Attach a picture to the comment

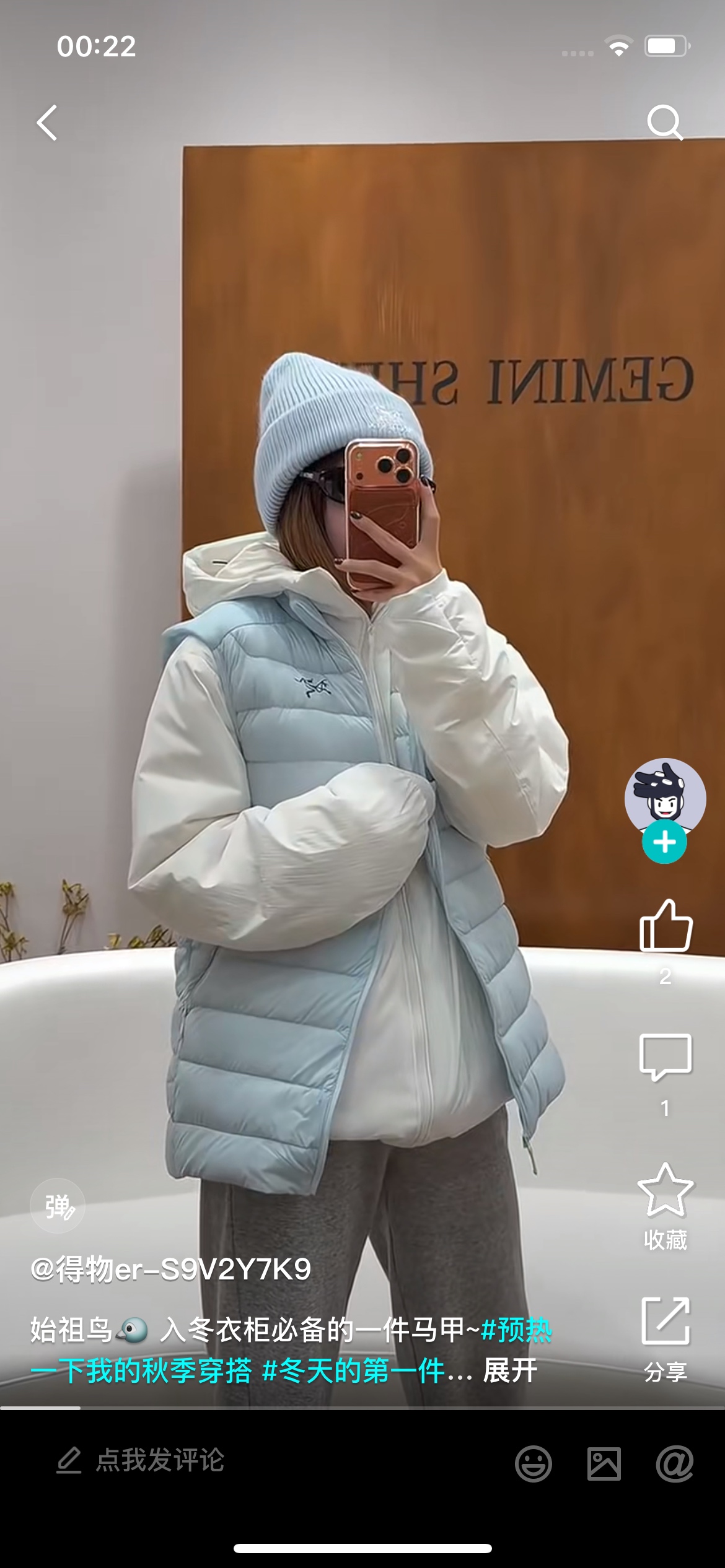pyautogui.click(x=604, y=1464)
